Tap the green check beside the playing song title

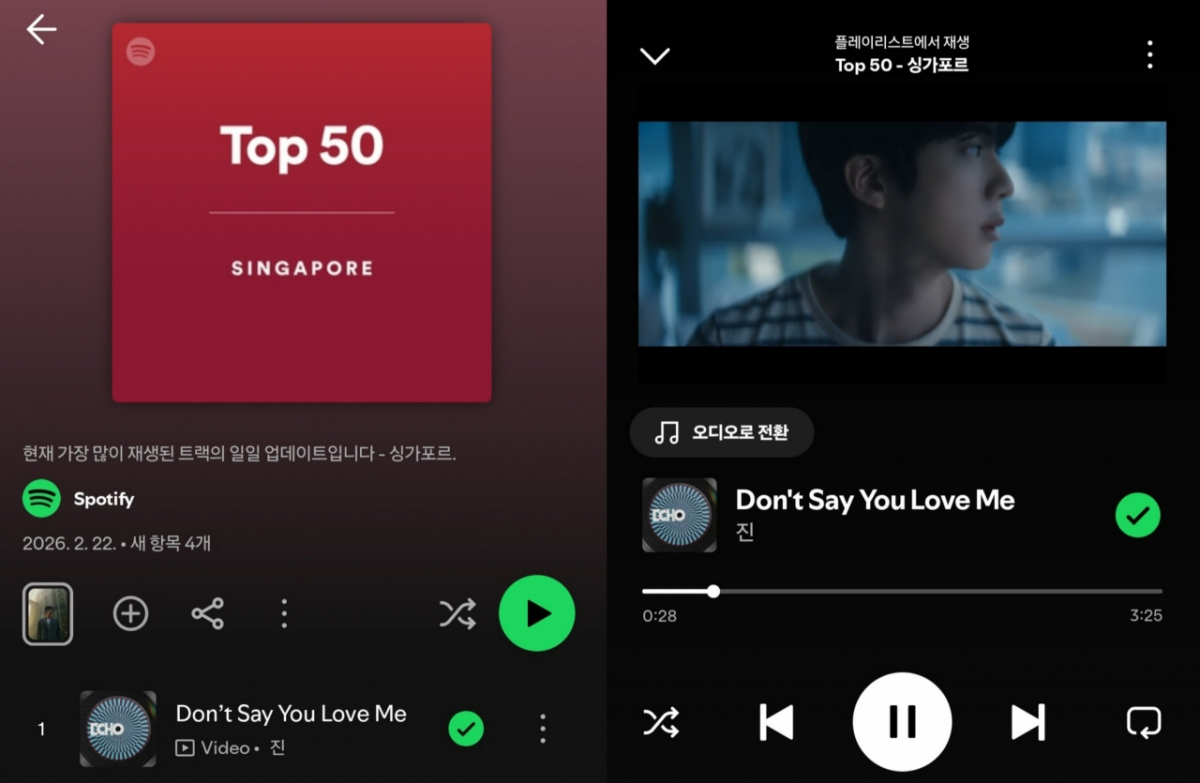[x=1138, y=516]
